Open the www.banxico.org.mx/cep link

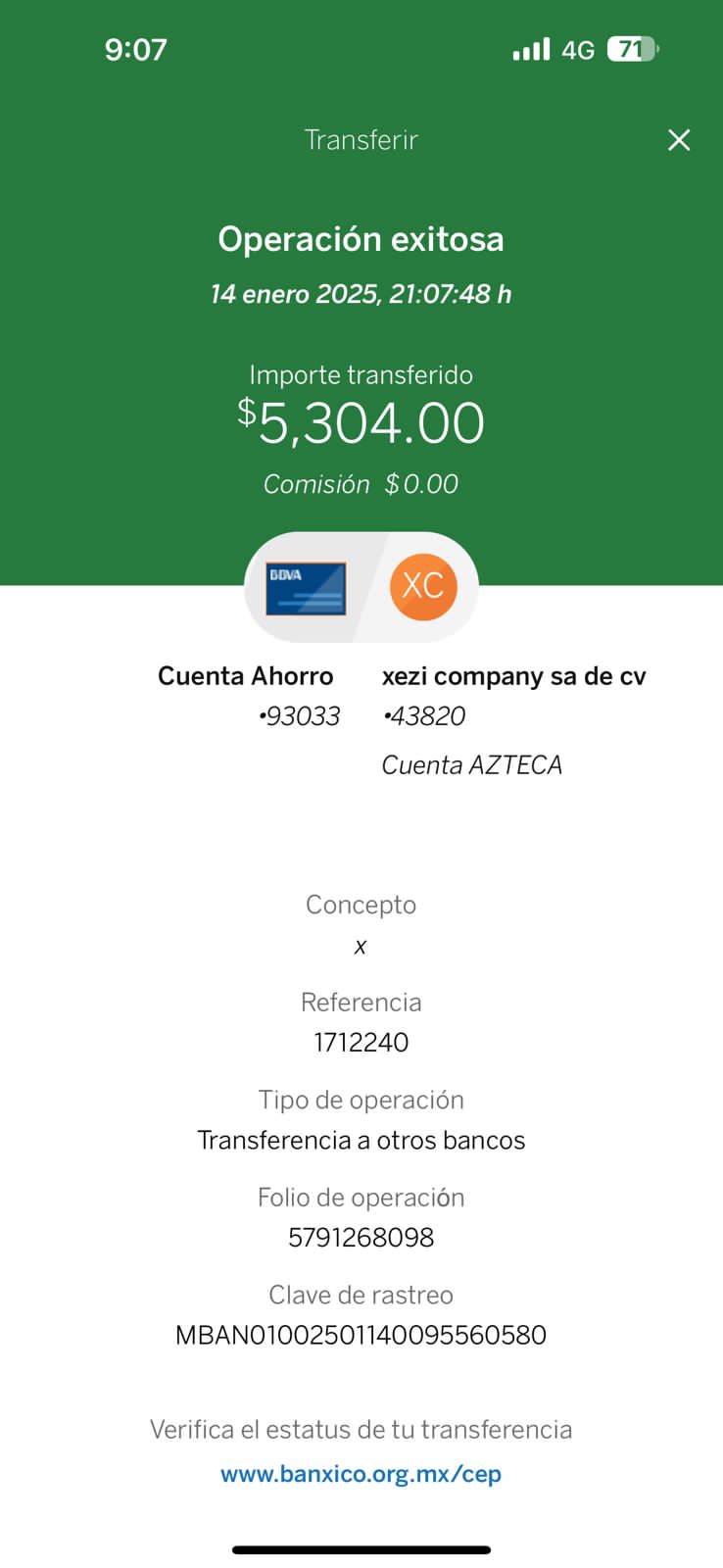(361, 1474)
